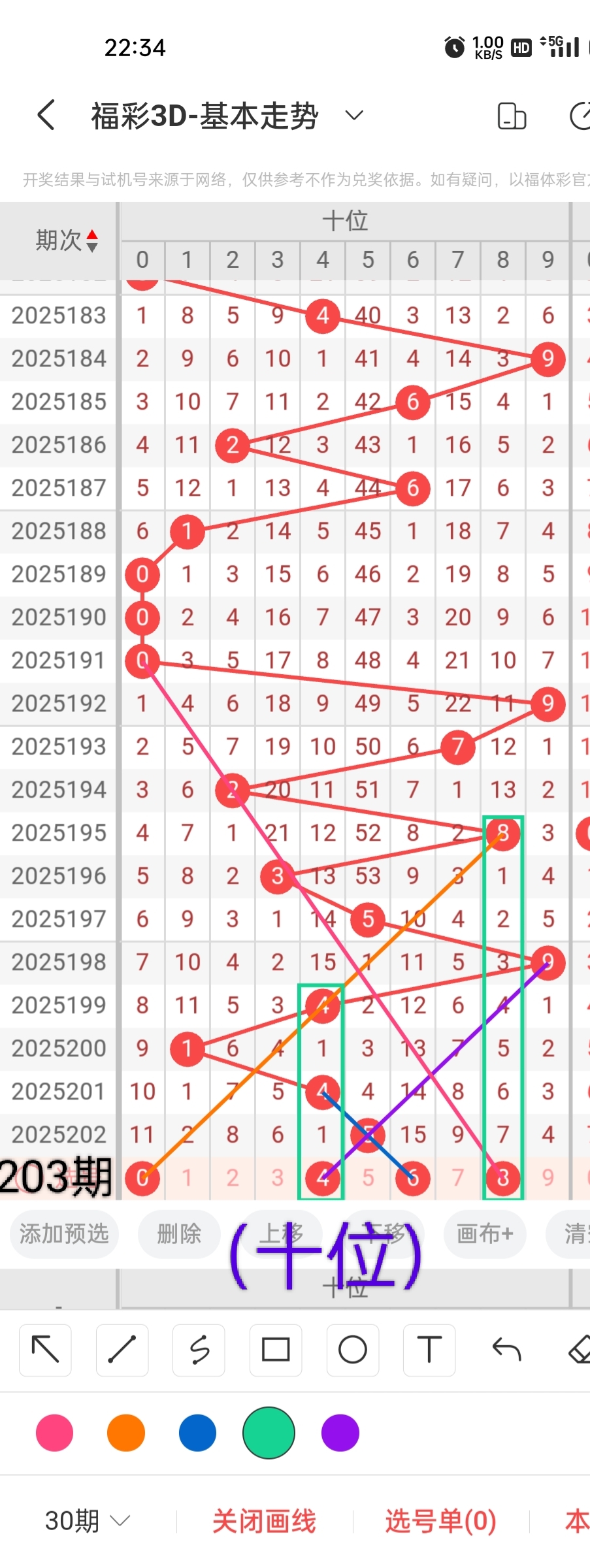Select the arrow drawing tool
The image size is (590, 1568).
point(45,1349)
